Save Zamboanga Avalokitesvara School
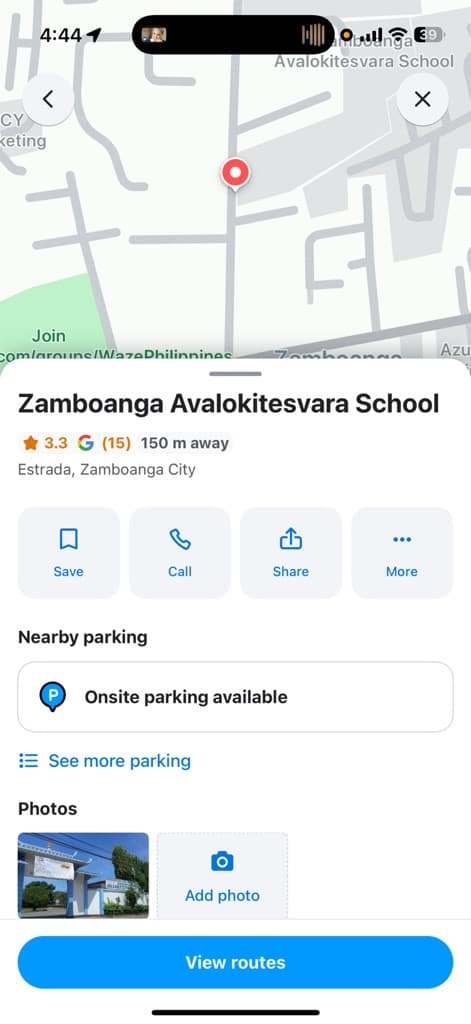 point(69,552)
